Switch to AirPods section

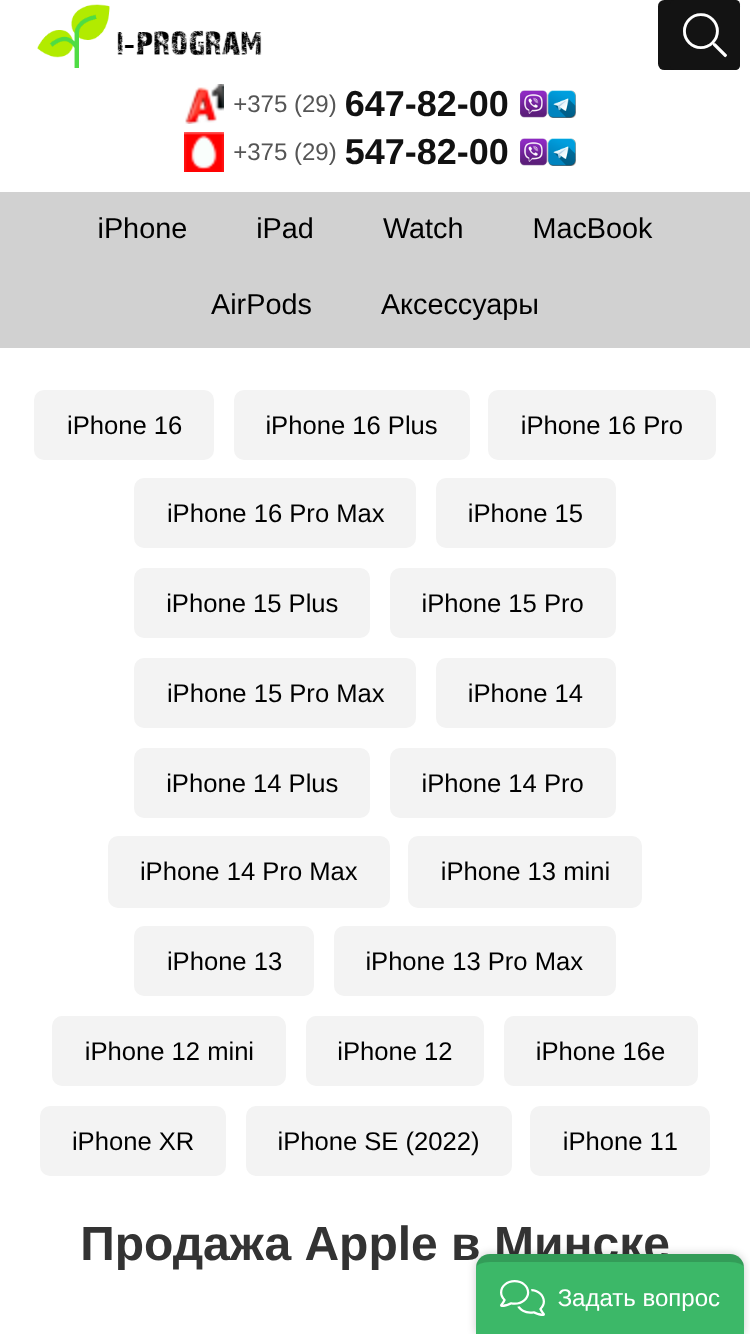click(x=261, y=305)
